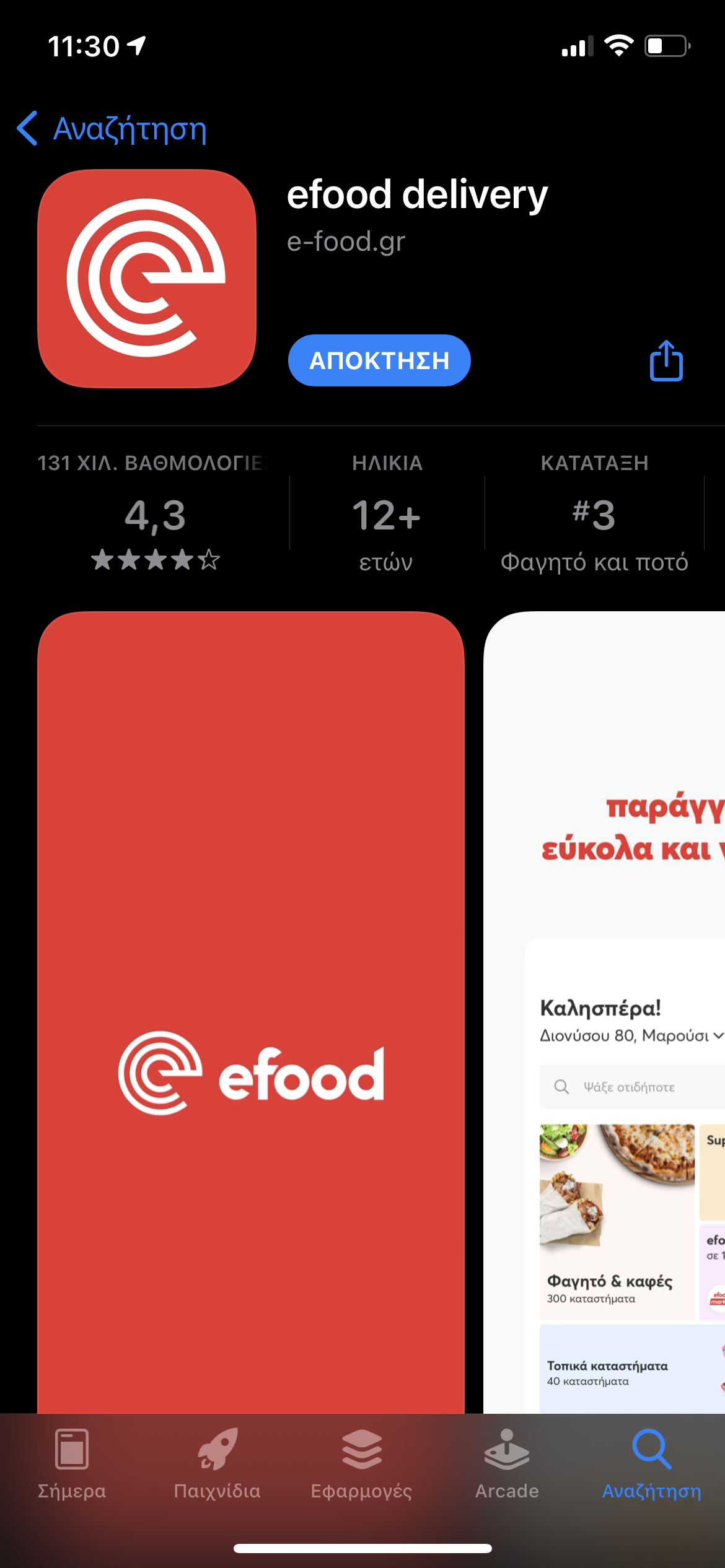Share the efood delivery app
This screenshot has height=1568, width=725.
(666, 360)
